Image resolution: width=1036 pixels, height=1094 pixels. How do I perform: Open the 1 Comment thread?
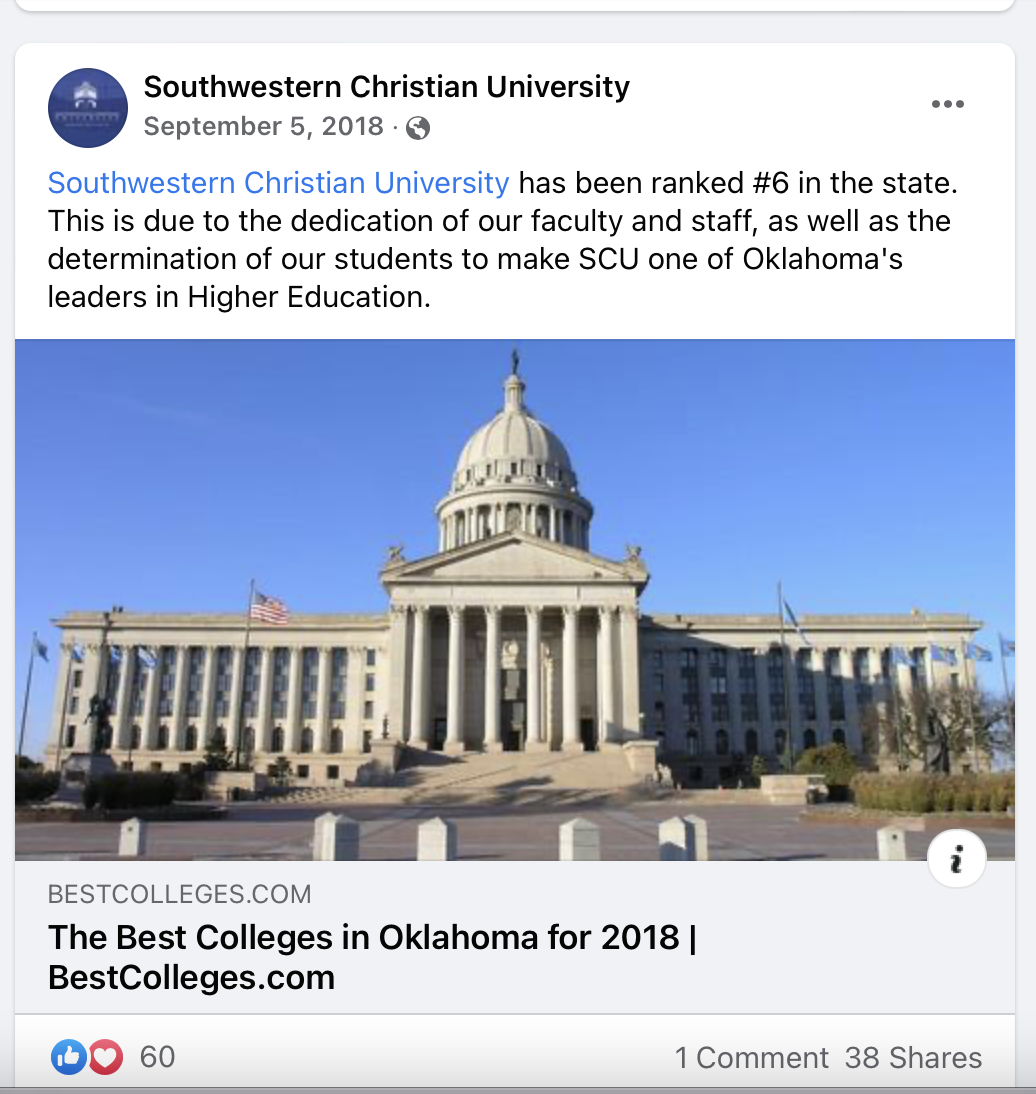coord(751,1058)
